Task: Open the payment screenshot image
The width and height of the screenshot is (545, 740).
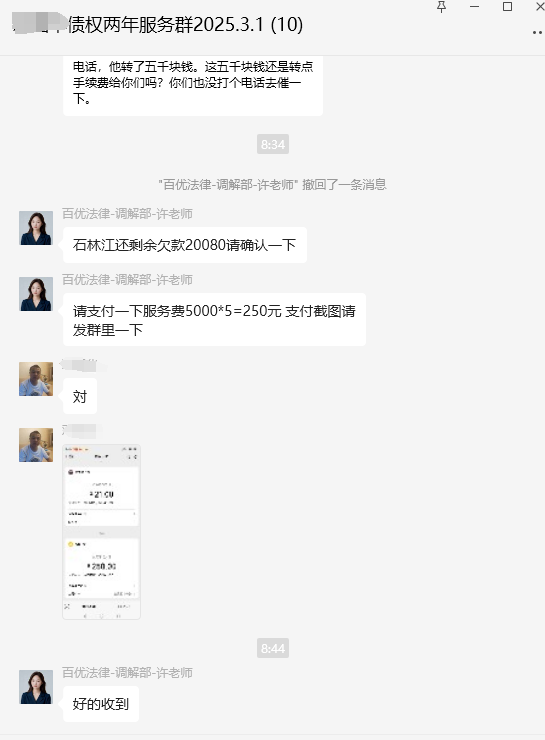Action: tap(101, 531)
